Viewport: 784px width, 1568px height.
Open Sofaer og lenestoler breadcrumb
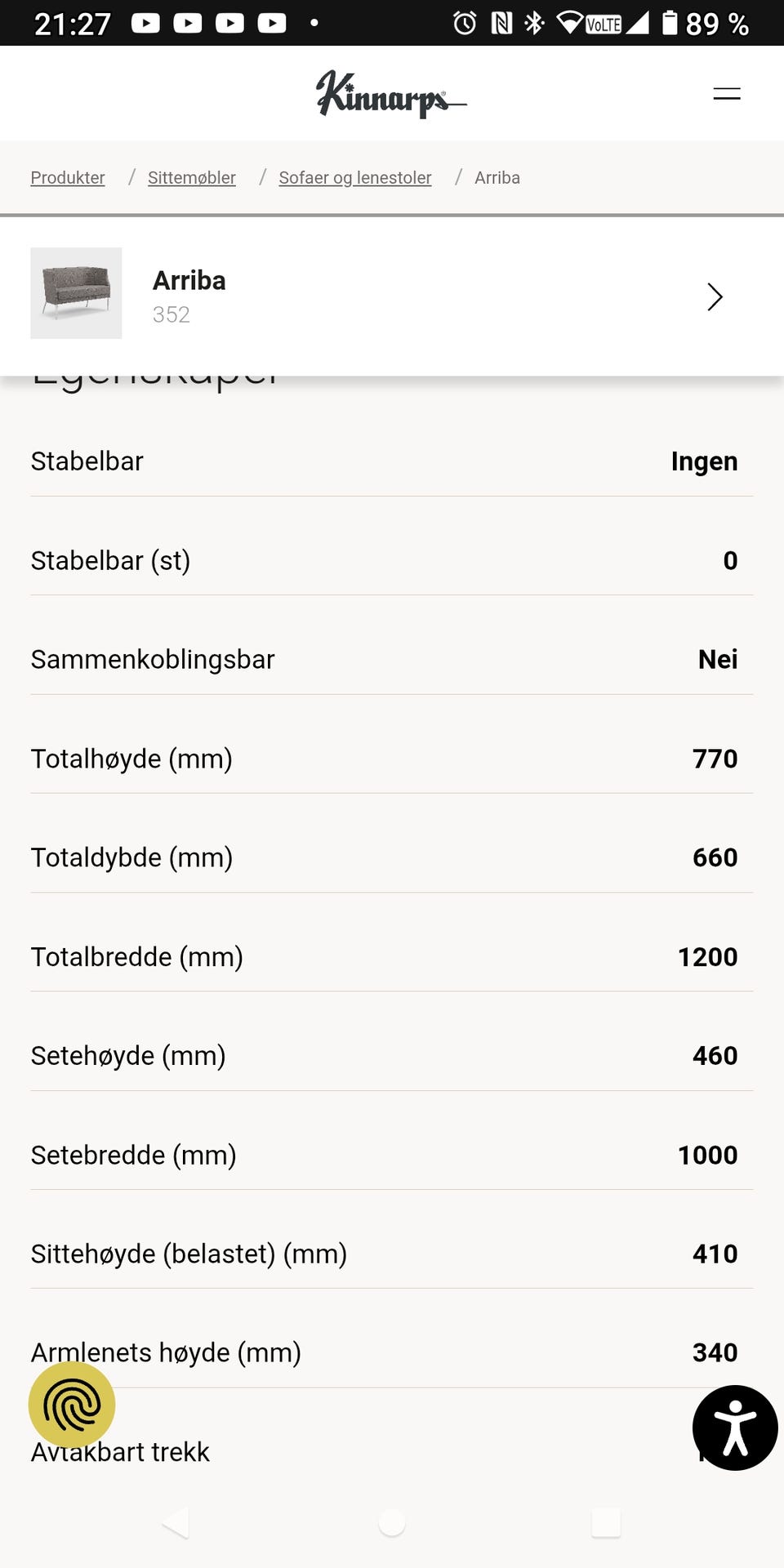point(354,177)
